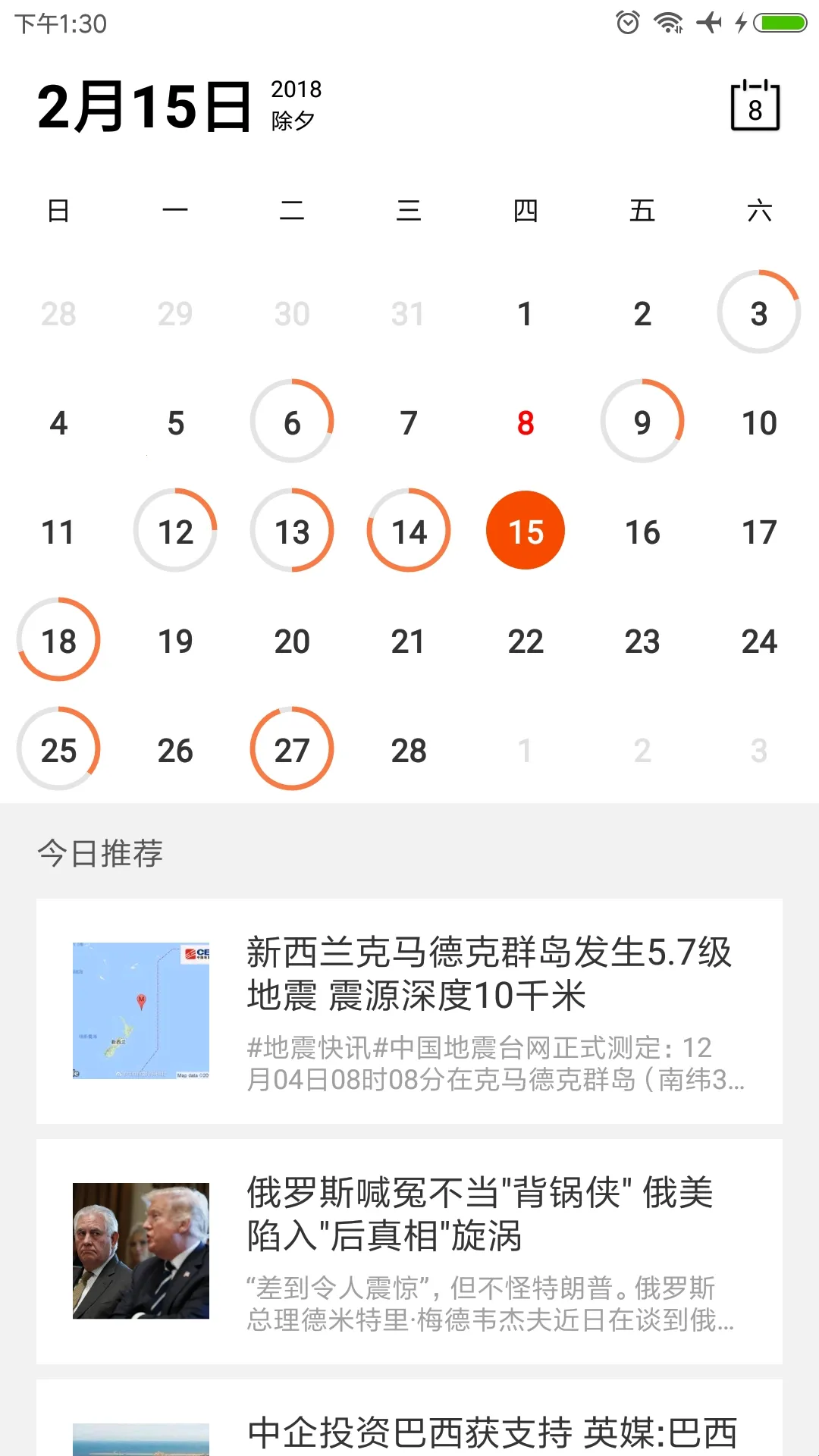
Task: Tap the progress ring around date 18
Action: pos(58,639)
